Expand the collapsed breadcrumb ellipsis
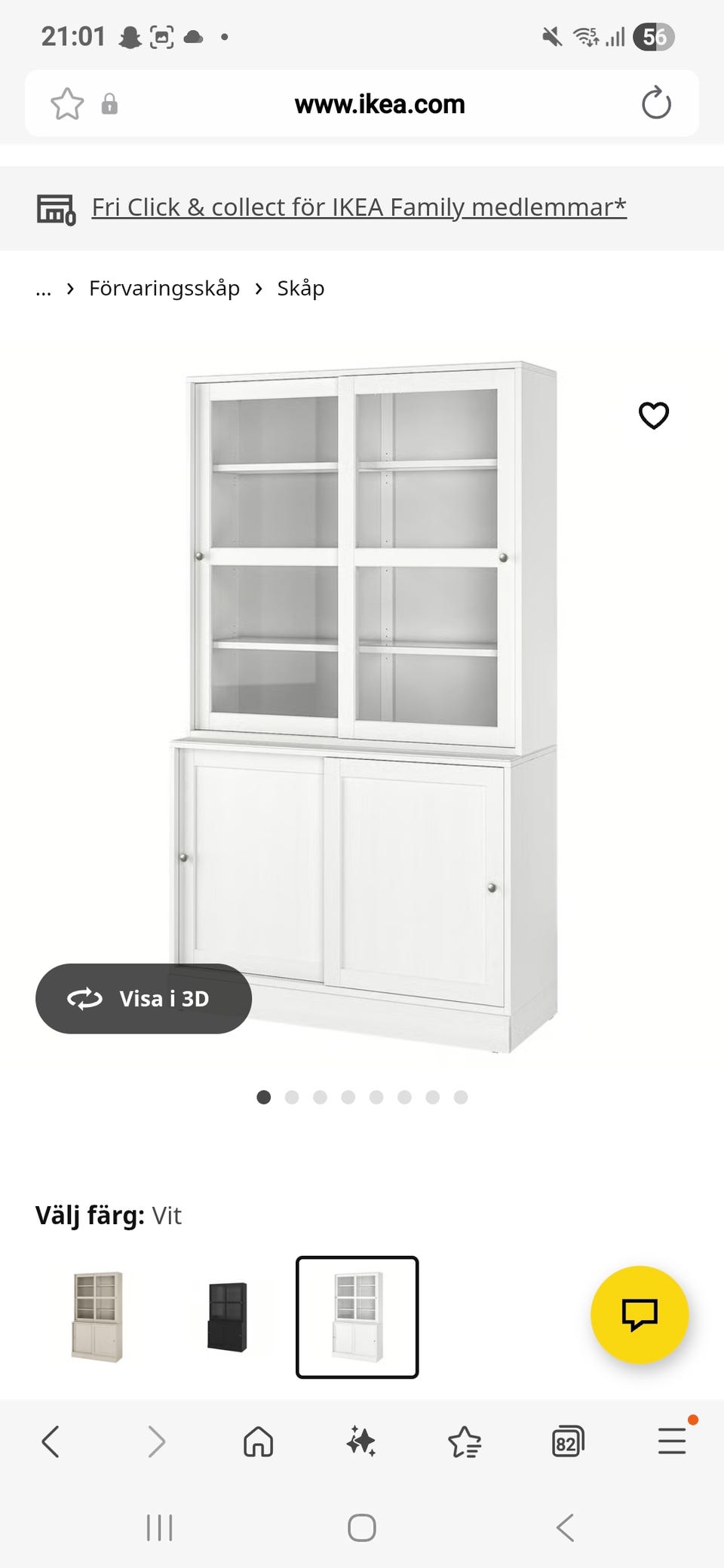724x1568 pixels. [x=44, y=289]
